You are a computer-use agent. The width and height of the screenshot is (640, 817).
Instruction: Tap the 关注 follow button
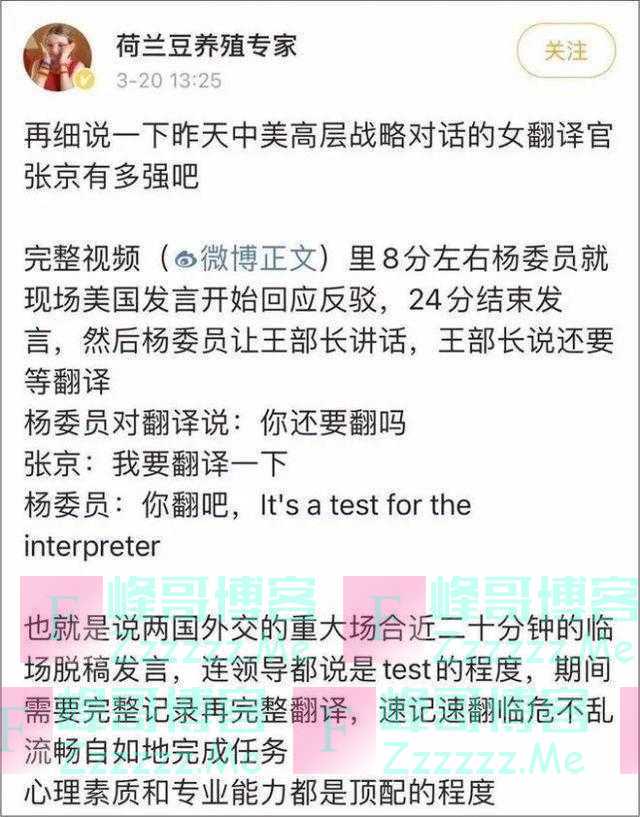pyautogui.click(x=565, y=50)
